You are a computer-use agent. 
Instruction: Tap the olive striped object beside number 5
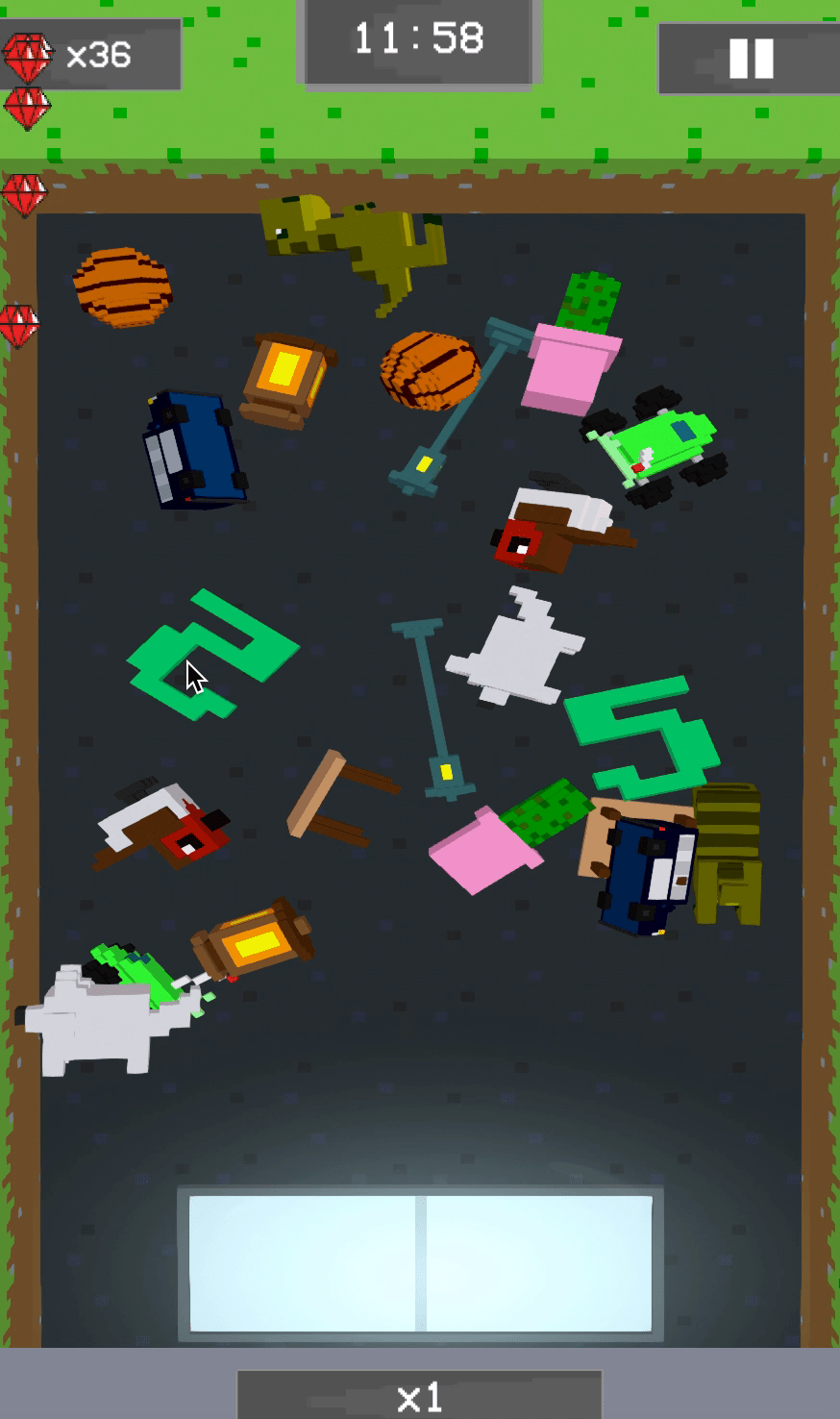728,851
